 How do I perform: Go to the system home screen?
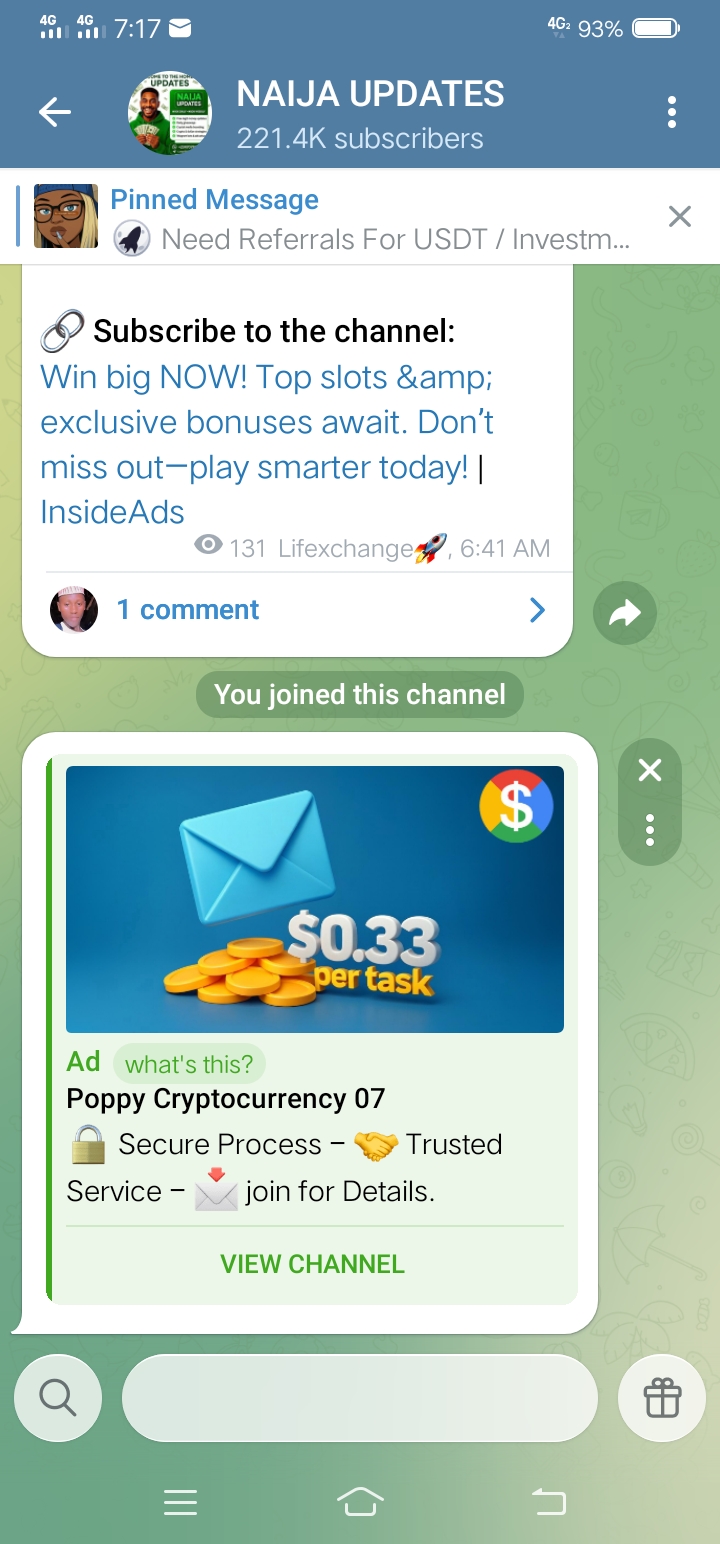361,1502
